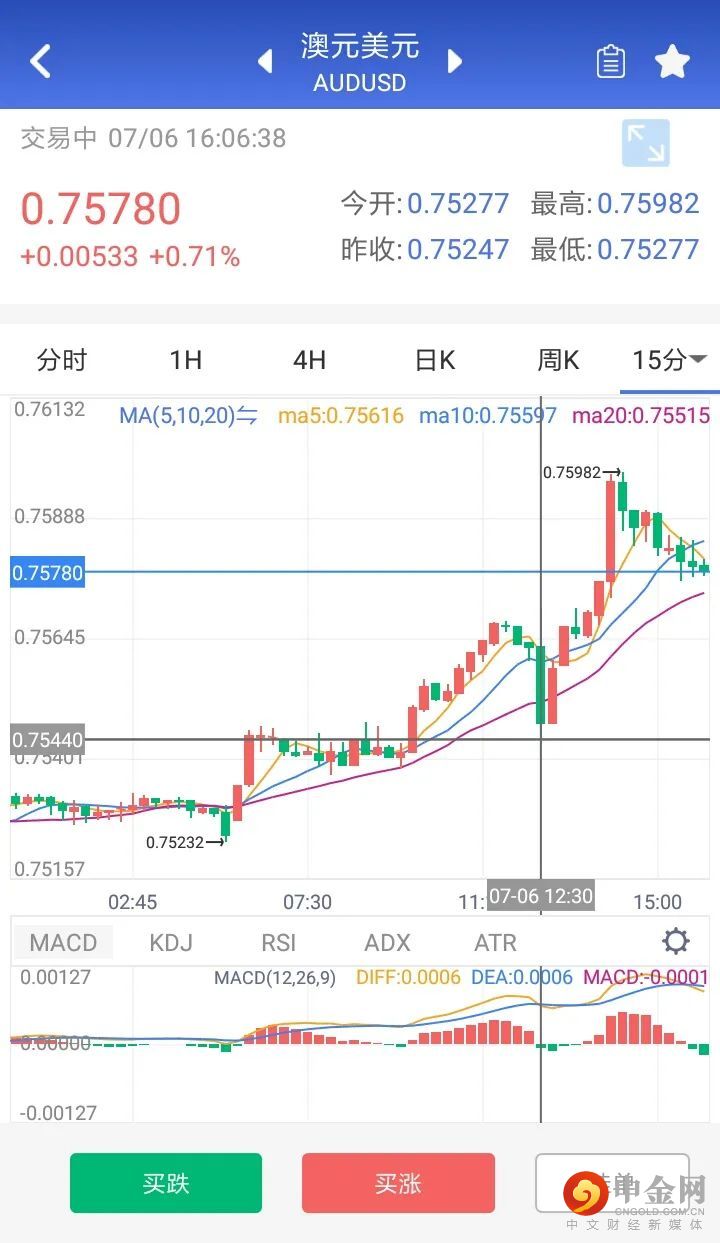Viewport: 720px width, 1243px height.
Task: Open indicator settings gear
Action: coord(676,941)
